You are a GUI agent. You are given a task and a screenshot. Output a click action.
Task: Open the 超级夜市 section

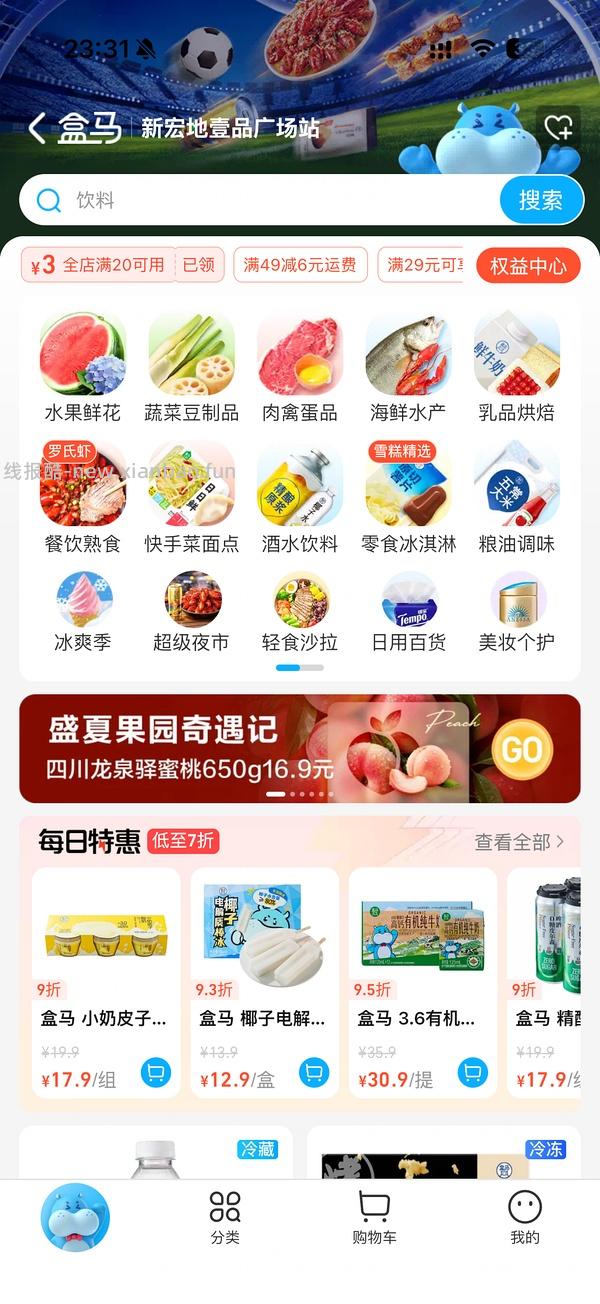click(191, 611)
